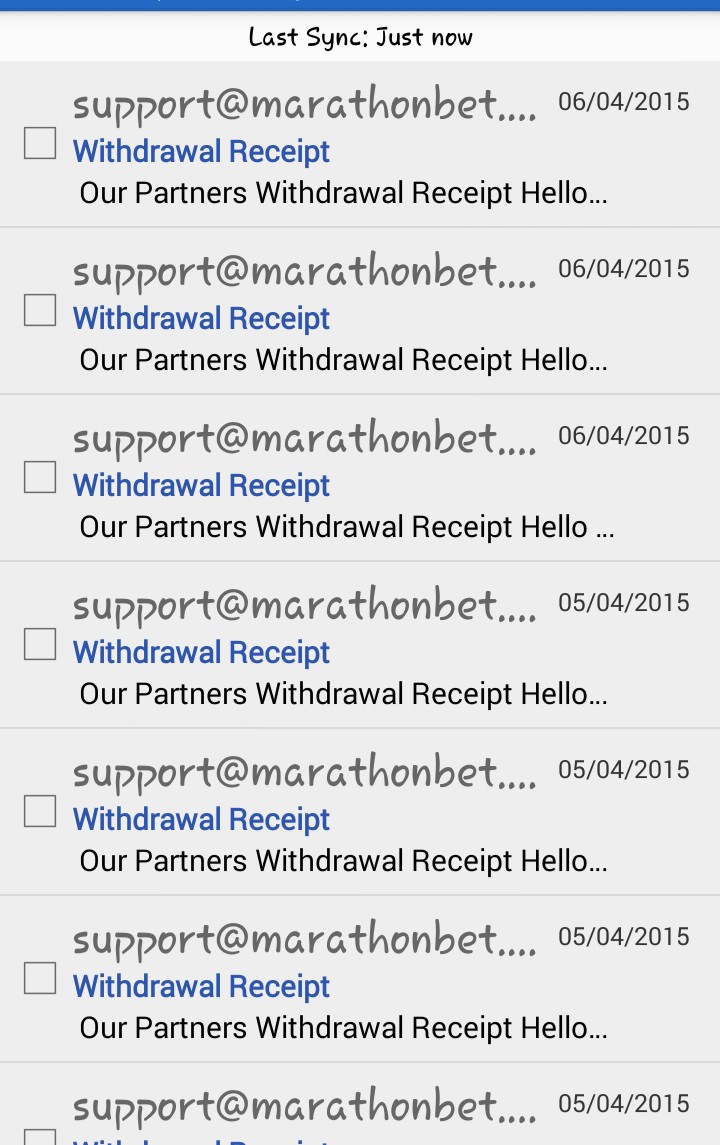The width and height of the screenshot is (720, 1145).
Task: Check the box for the third 06/04/2015 email
Action: 40,477
